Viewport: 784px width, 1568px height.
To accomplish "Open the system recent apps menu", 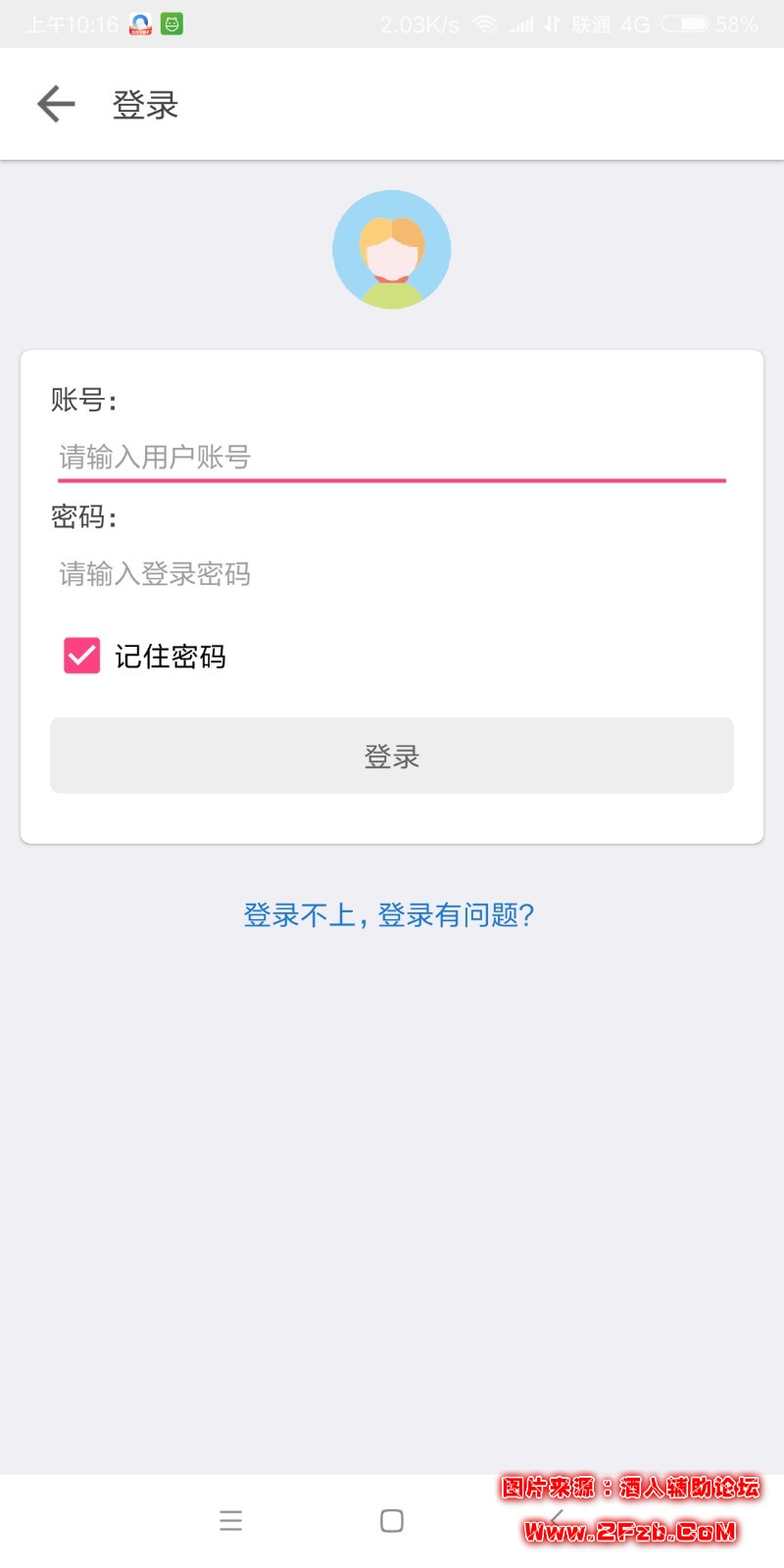I will (231, 1521).
